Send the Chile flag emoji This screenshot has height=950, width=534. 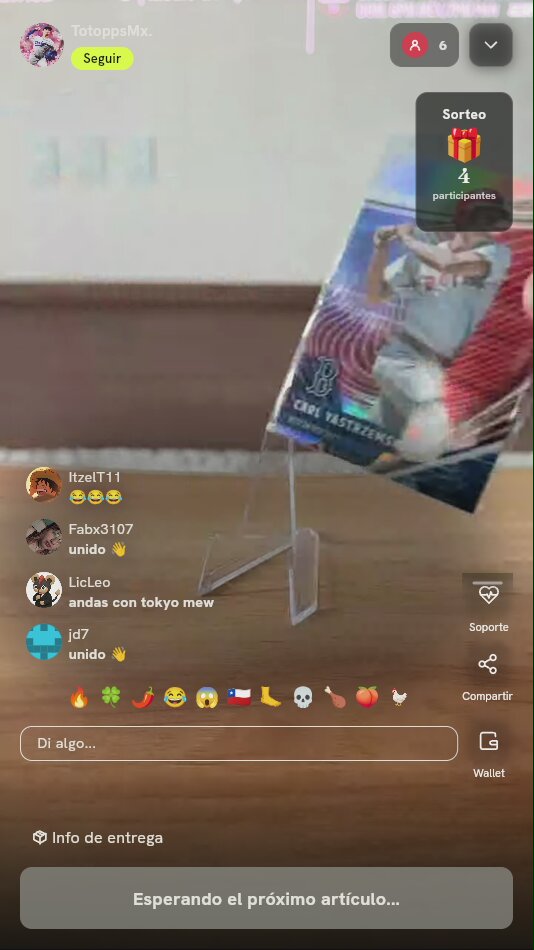[239, 697]
